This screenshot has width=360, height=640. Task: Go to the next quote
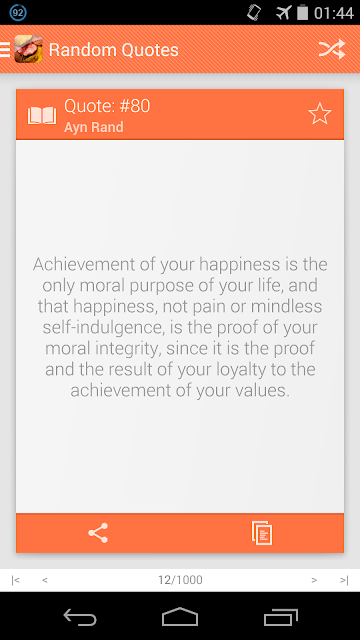314,580
